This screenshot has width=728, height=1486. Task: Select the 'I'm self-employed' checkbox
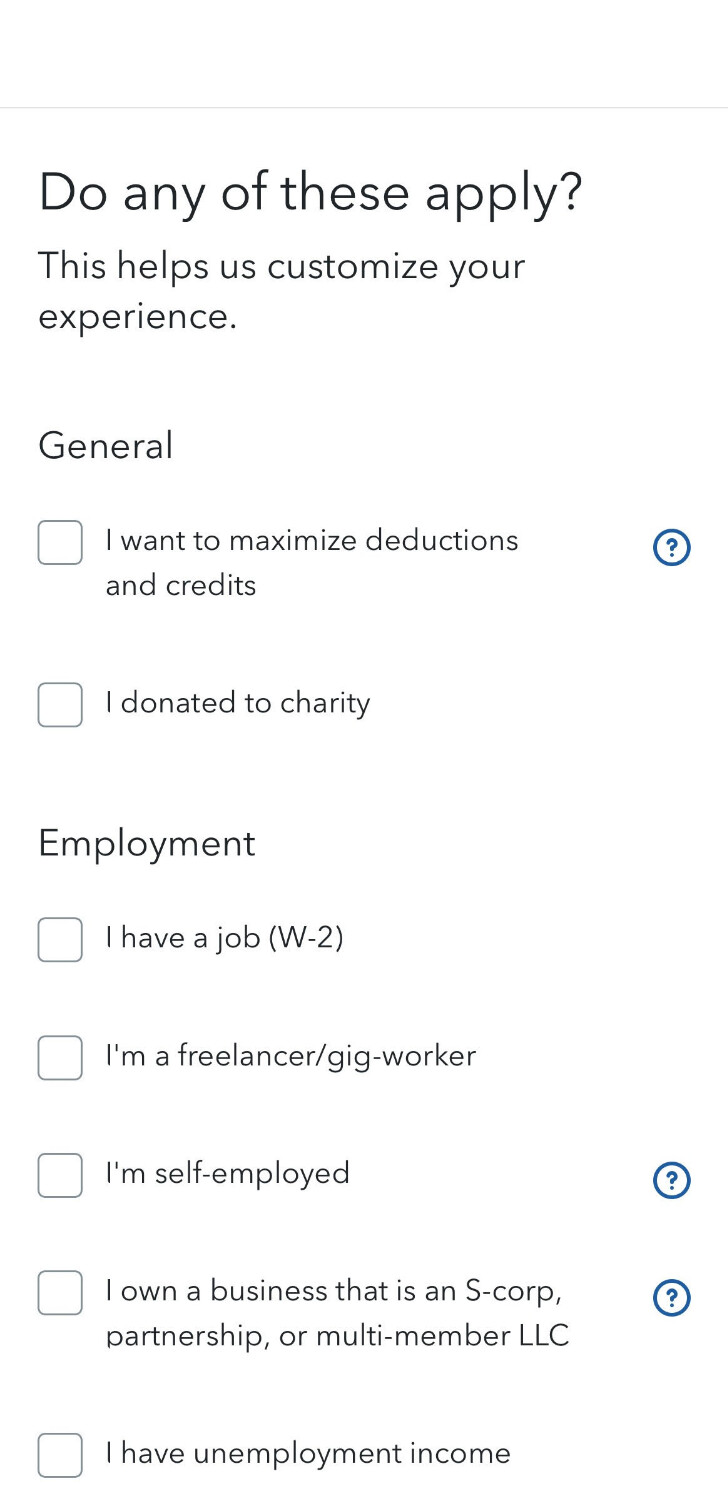[x=60, y=1174]
